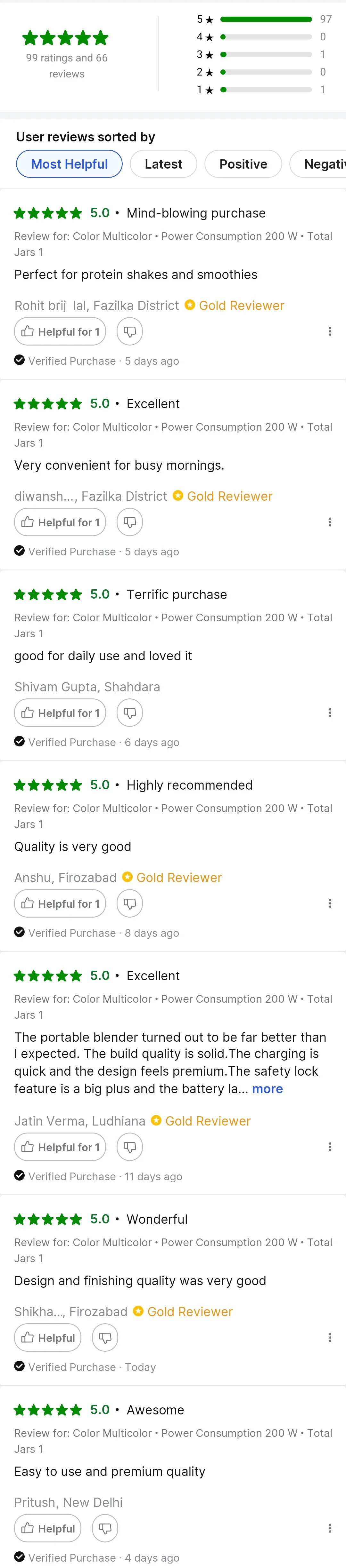The width and height of the screenshot is (346, 1568).
Task: Mark Shivam Gupta's review as helpful
Action: 60,713
